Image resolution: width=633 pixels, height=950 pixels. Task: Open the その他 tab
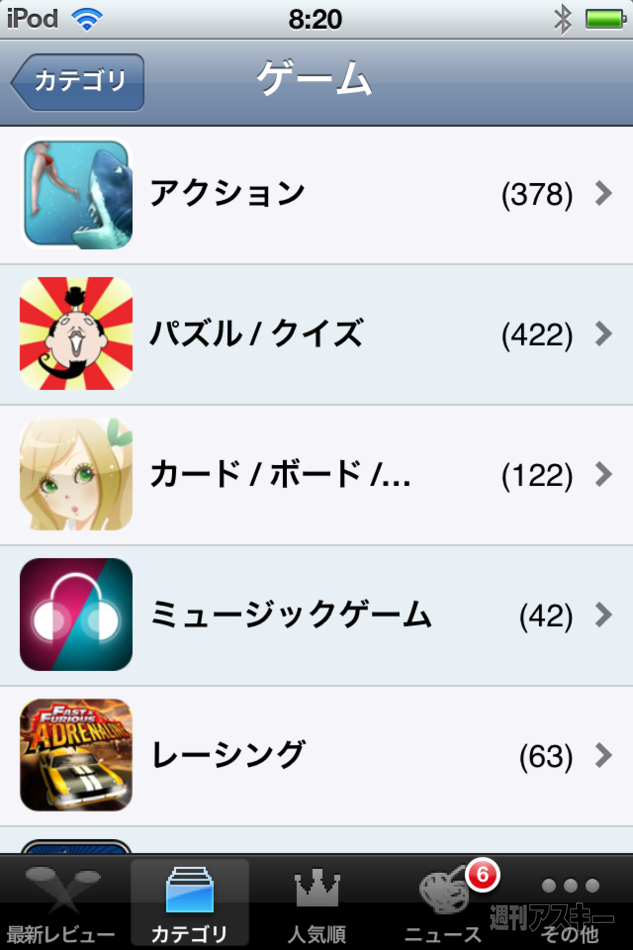[570, 903]
